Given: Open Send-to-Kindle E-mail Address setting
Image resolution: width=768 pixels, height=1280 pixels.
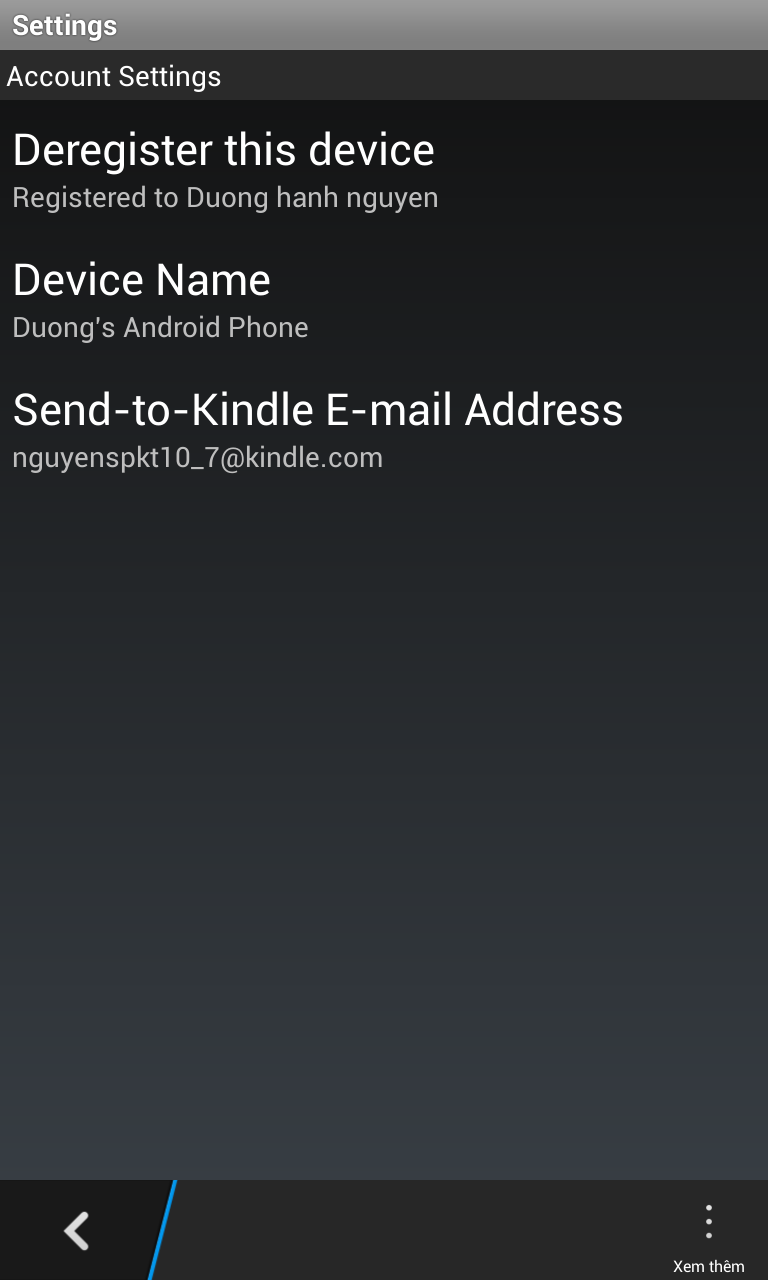Looking at the screenshot, I should point(384,426).
